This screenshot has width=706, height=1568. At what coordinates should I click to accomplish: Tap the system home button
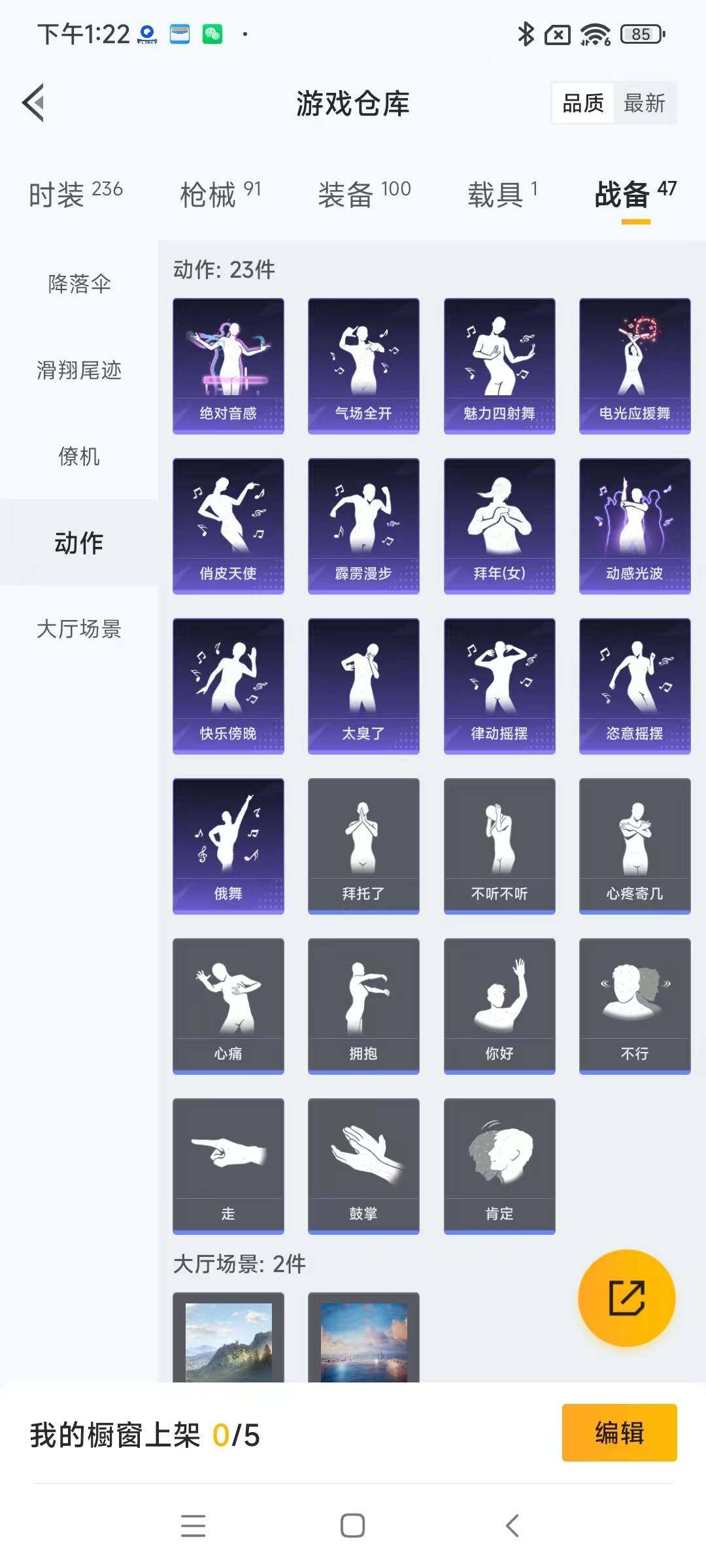point(352,1526)
